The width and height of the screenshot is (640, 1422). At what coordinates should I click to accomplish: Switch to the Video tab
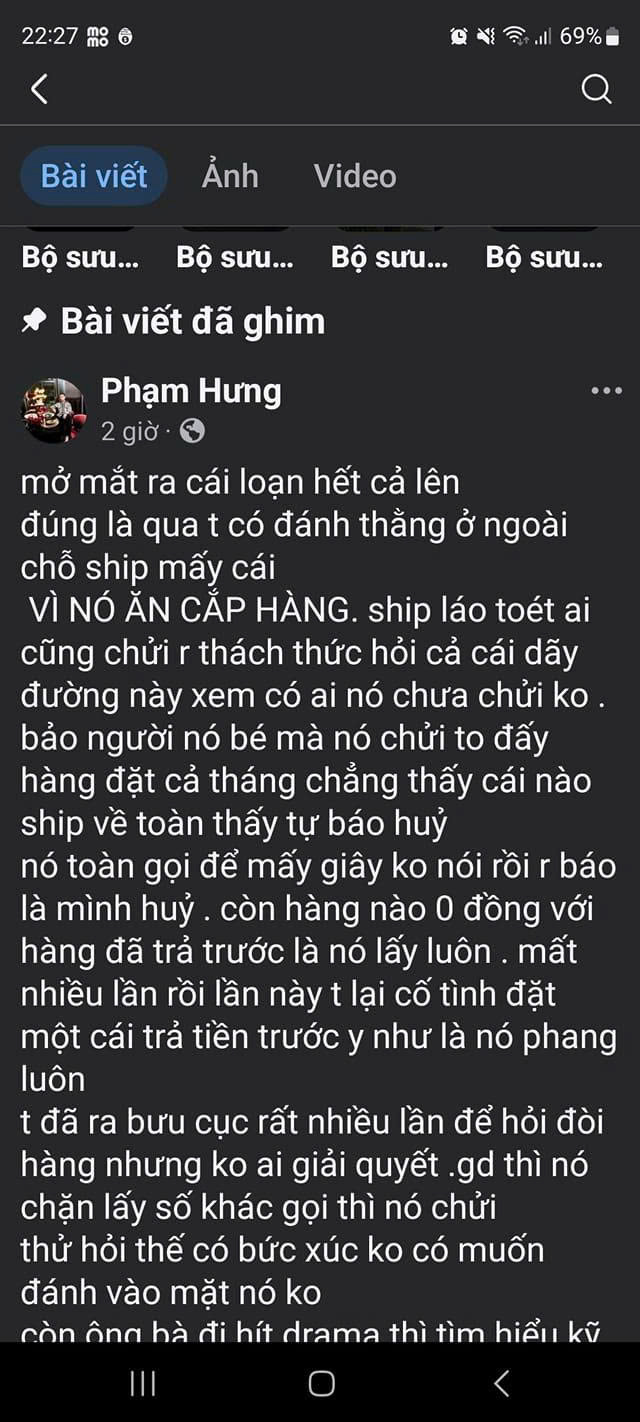(355, 176)
